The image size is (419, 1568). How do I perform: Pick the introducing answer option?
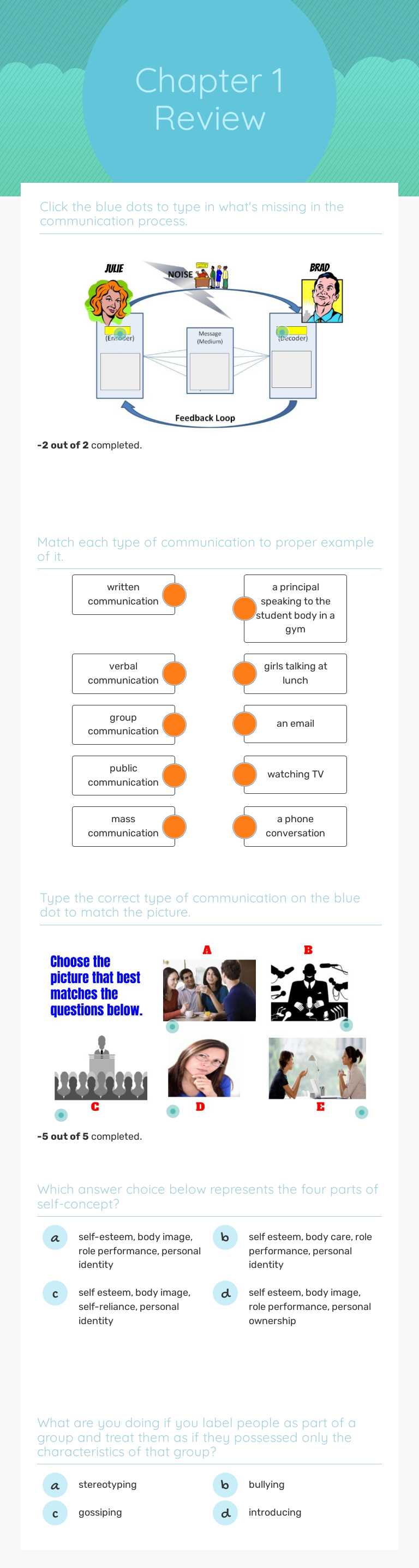coord(225,1513)
